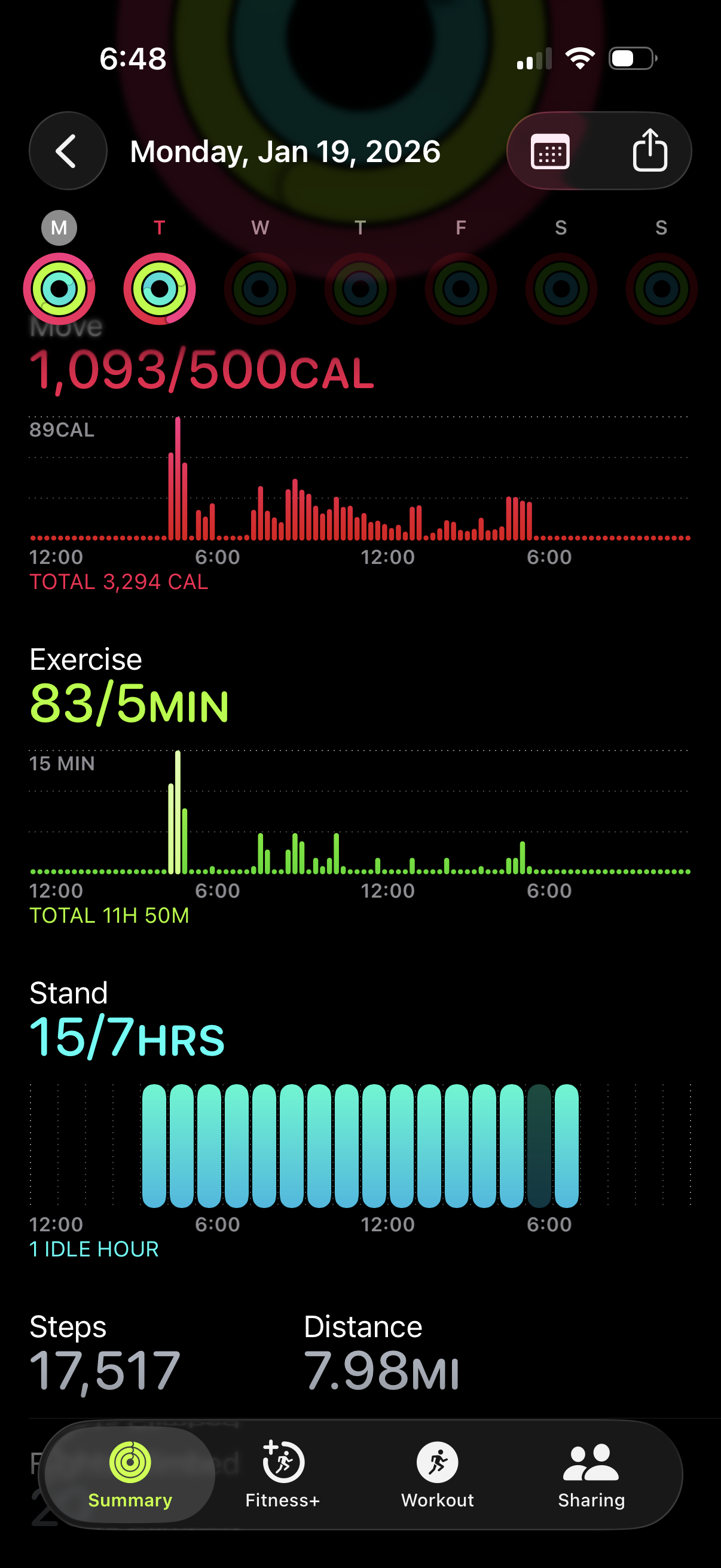Go back with the back arrow
721x1568 pixels.
tap(68, 151)
